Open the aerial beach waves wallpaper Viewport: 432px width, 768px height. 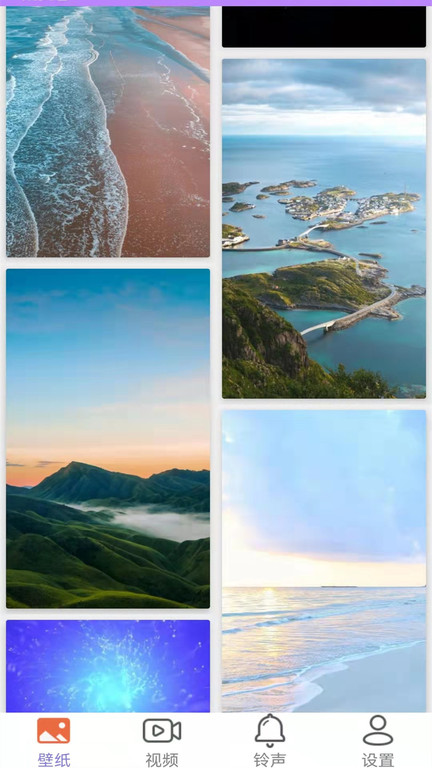point(108,131)
